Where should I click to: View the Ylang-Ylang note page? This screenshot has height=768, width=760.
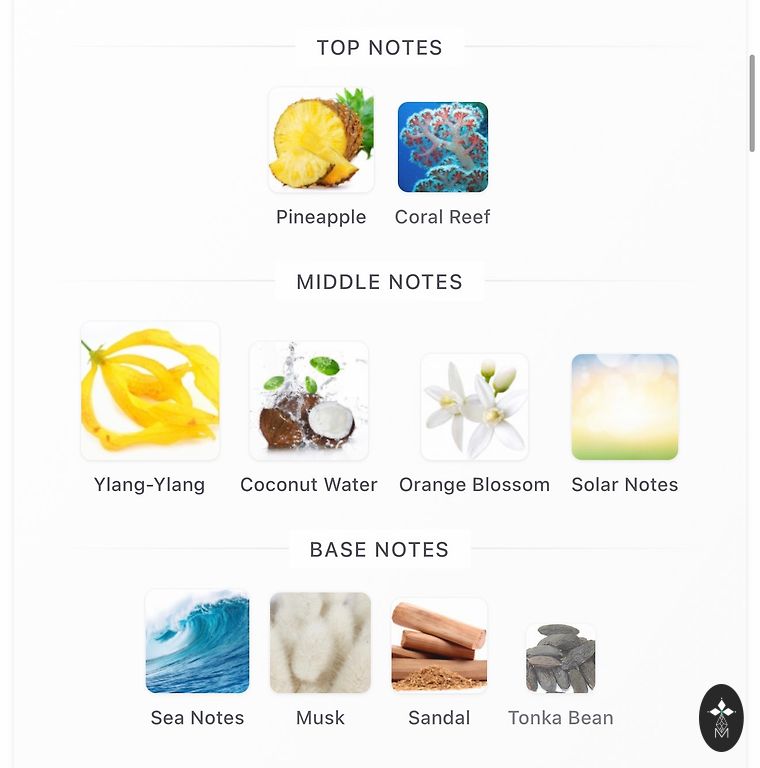(150, 391)
